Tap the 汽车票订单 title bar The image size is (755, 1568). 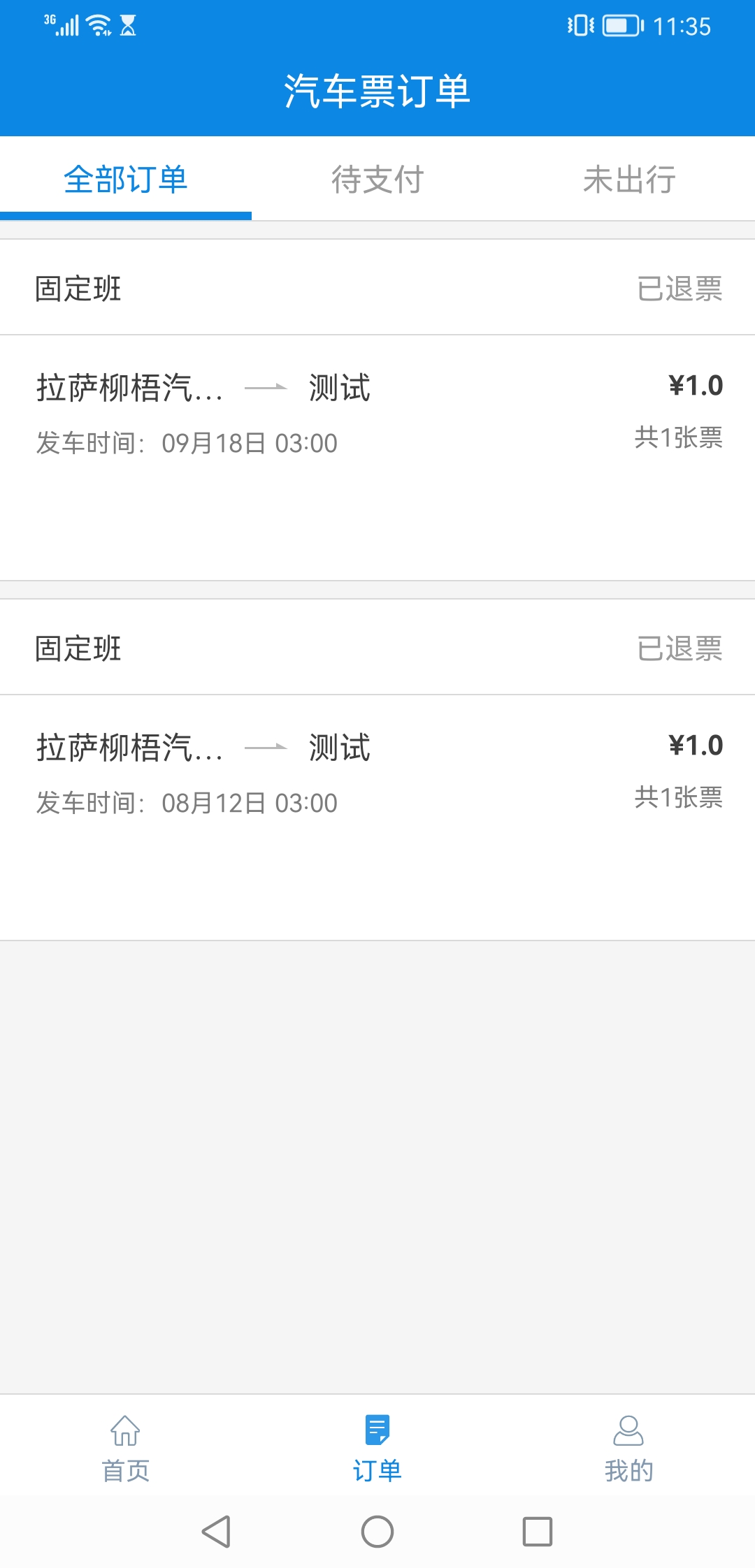pyautogui.click(x=377, y=89)
